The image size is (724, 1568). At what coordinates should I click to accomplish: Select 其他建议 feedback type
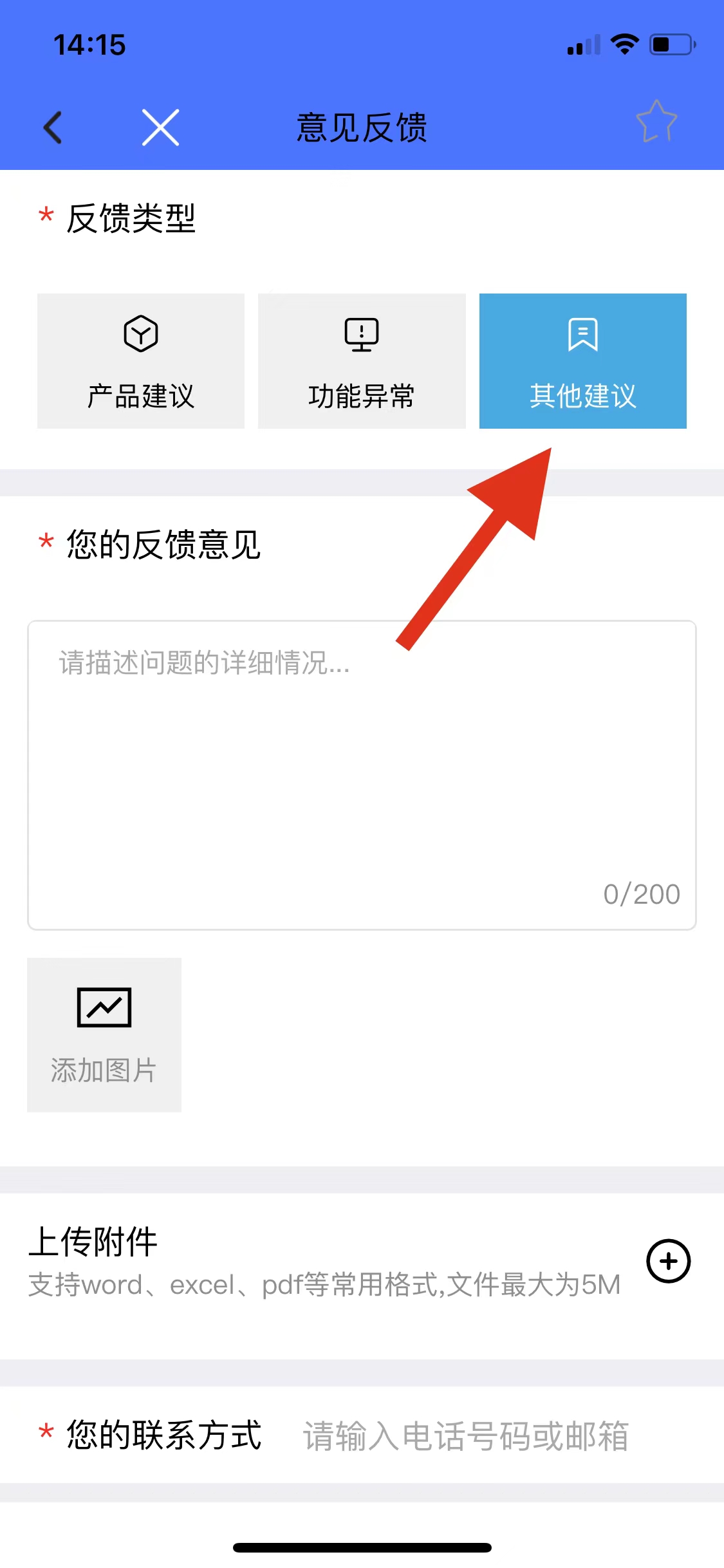tap(582, 361)
